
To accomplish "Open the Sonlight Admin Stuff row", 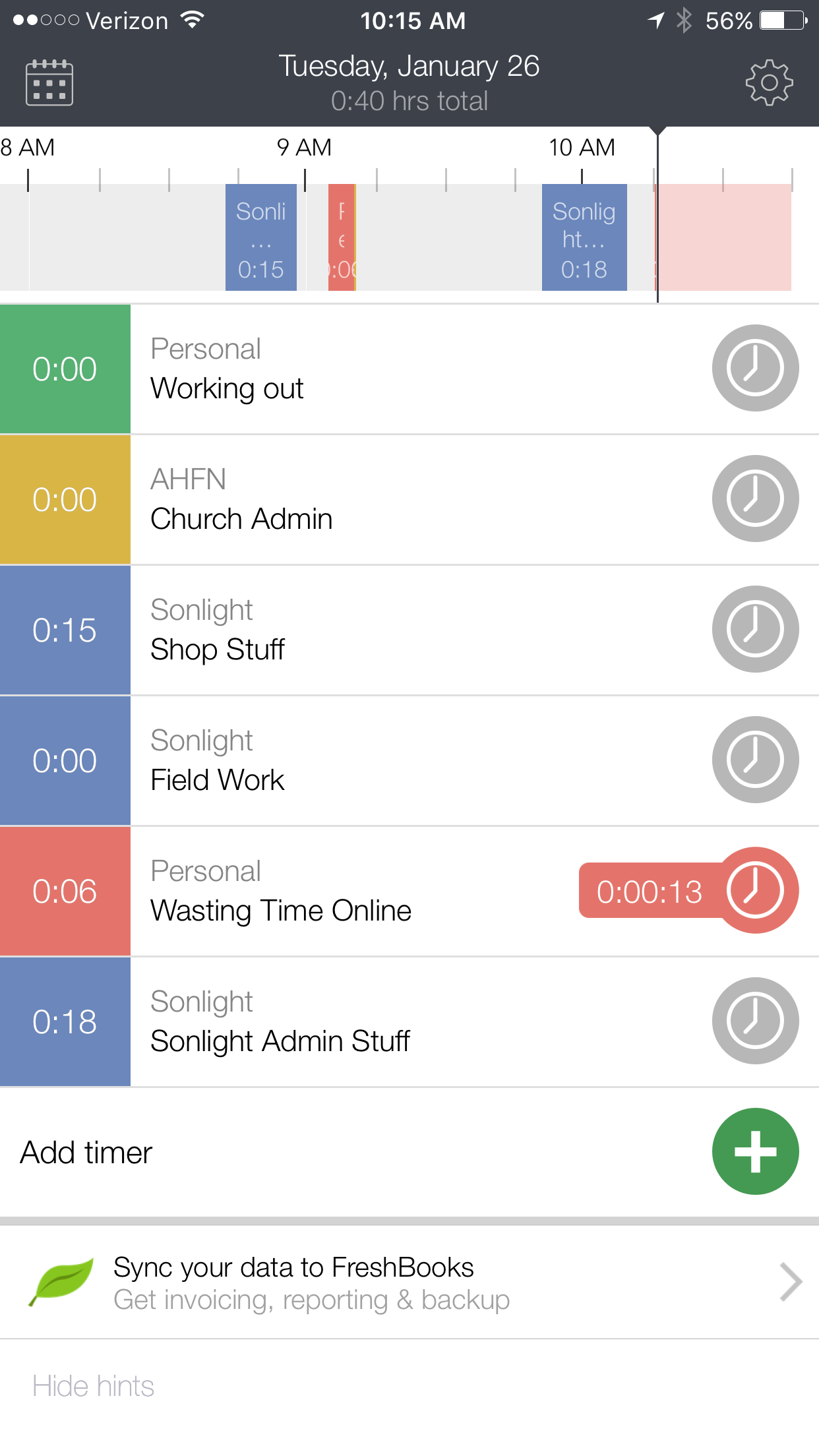I will click(x=409, y=1021).
